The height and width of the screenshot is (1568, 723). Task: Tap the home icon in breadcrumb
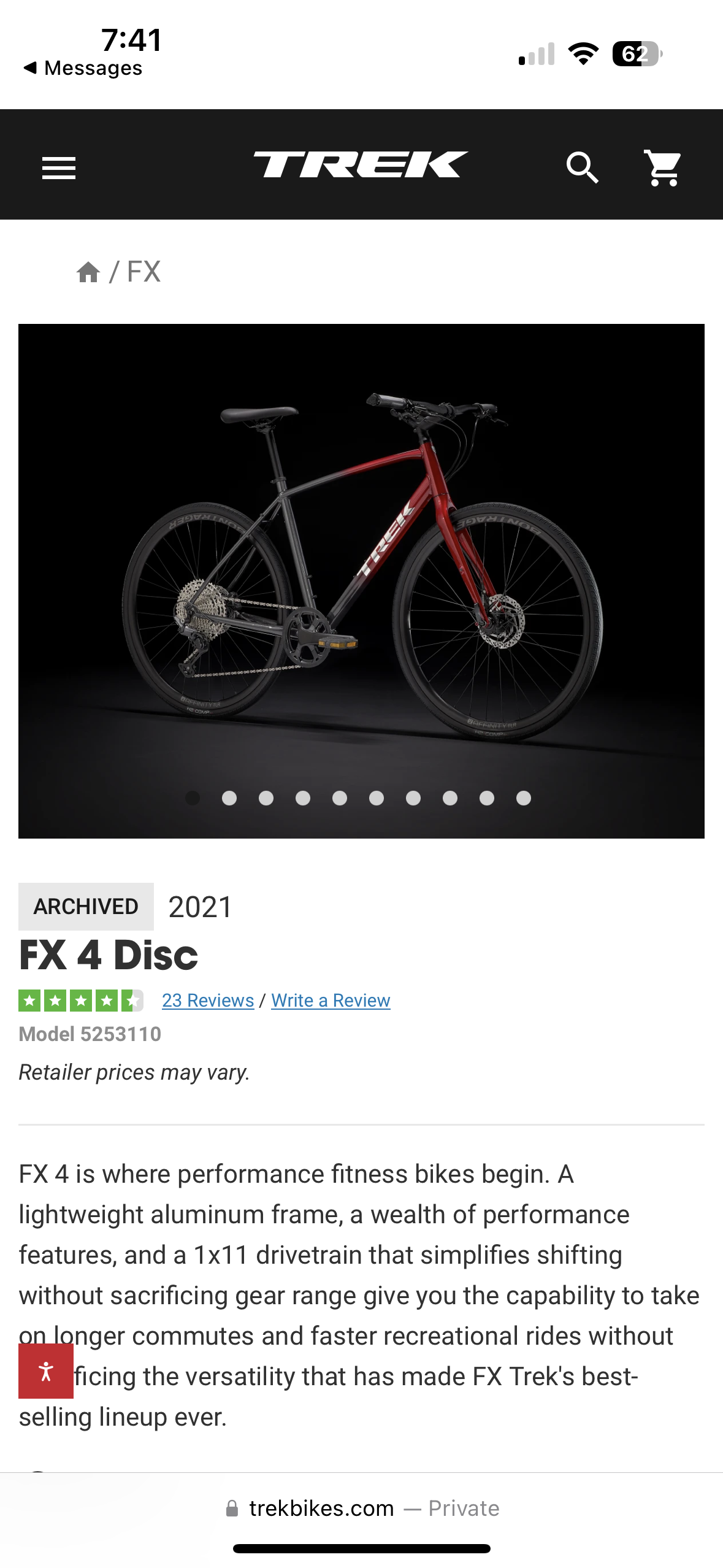(89, 272)
